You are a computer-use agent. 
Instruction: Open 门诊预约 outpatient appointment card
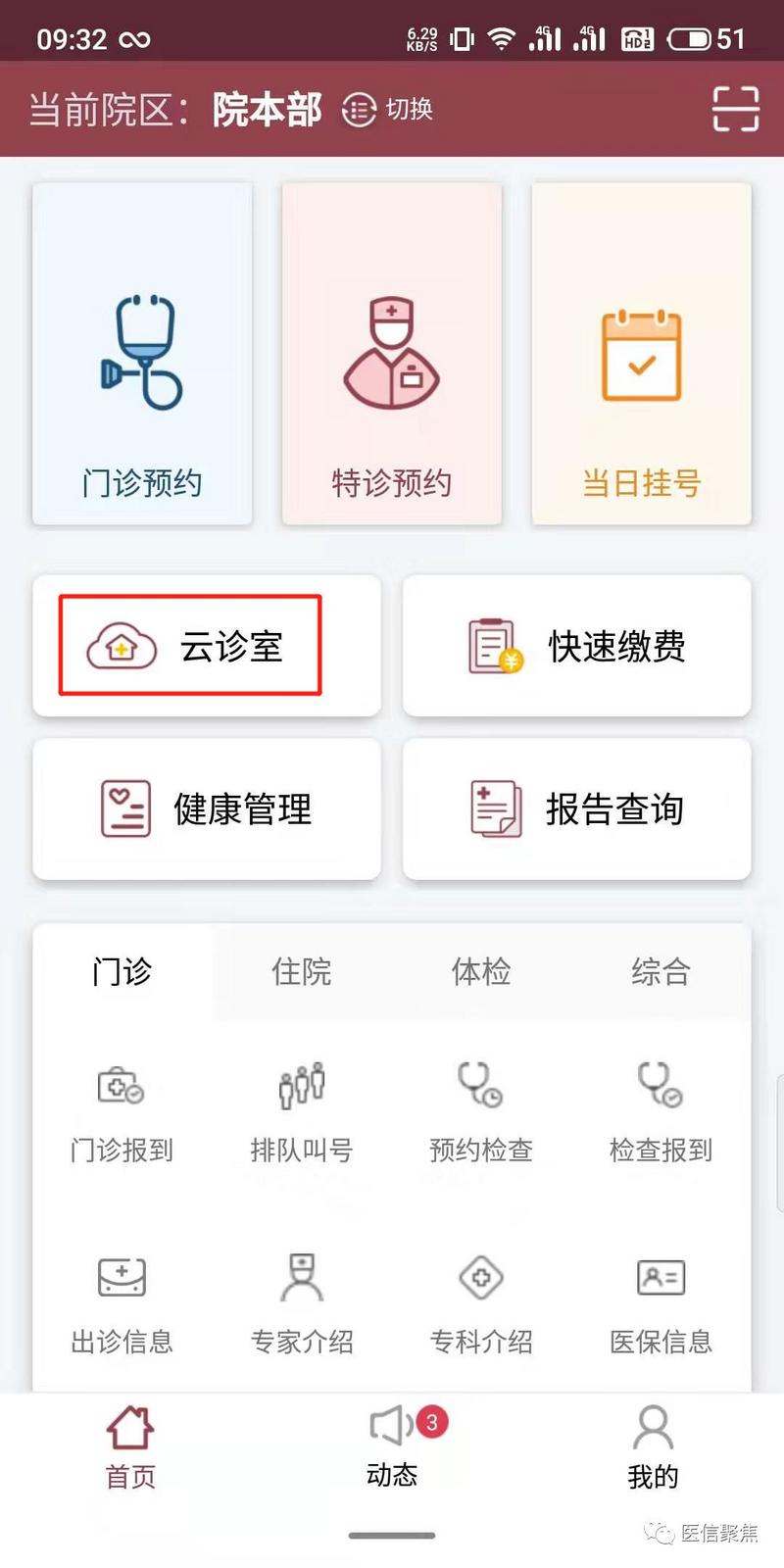point(142,354)
